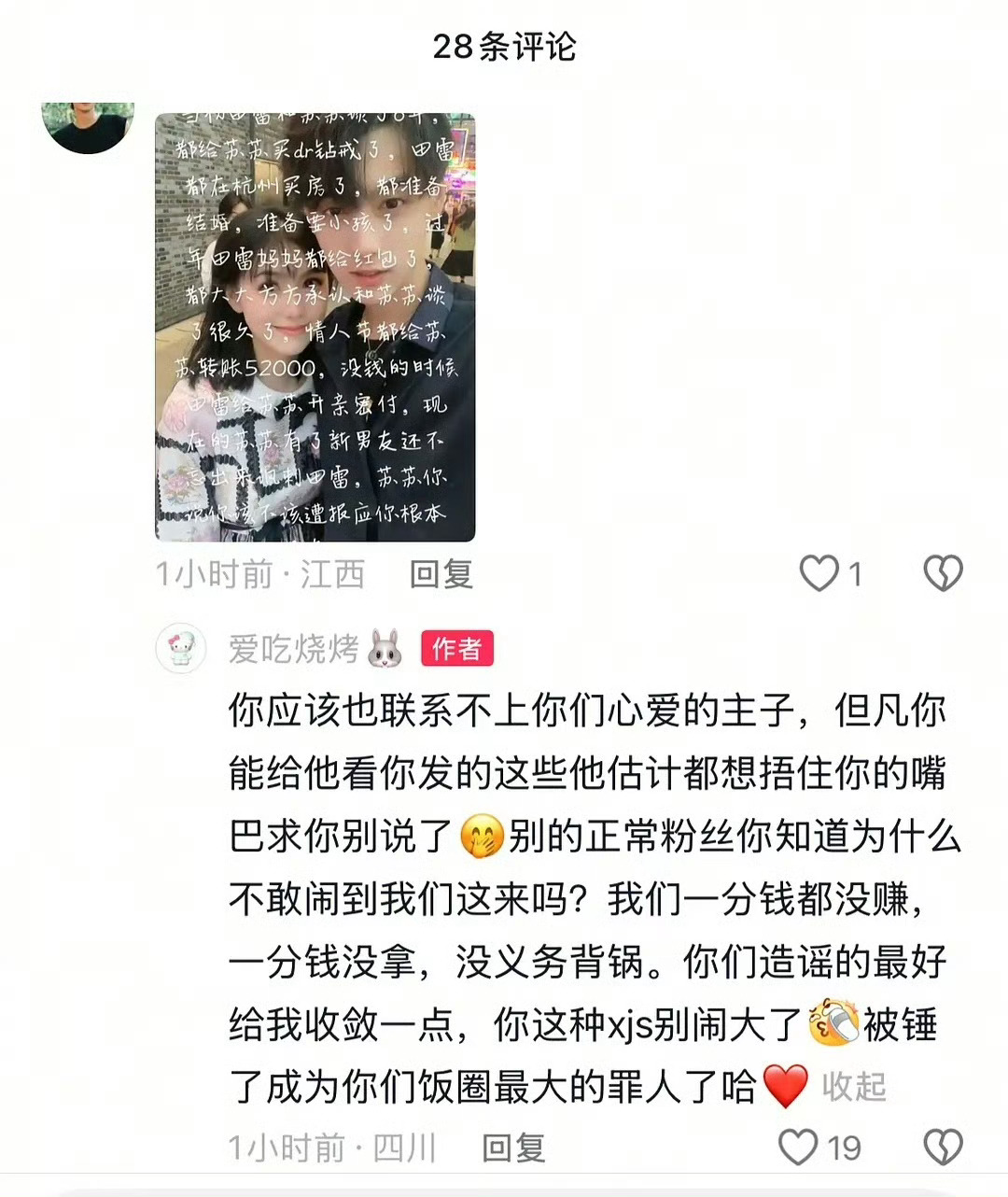Toggle like on the first comment's heart
This screenshot has height=1197, width=1008.
[x=819, y=574]
